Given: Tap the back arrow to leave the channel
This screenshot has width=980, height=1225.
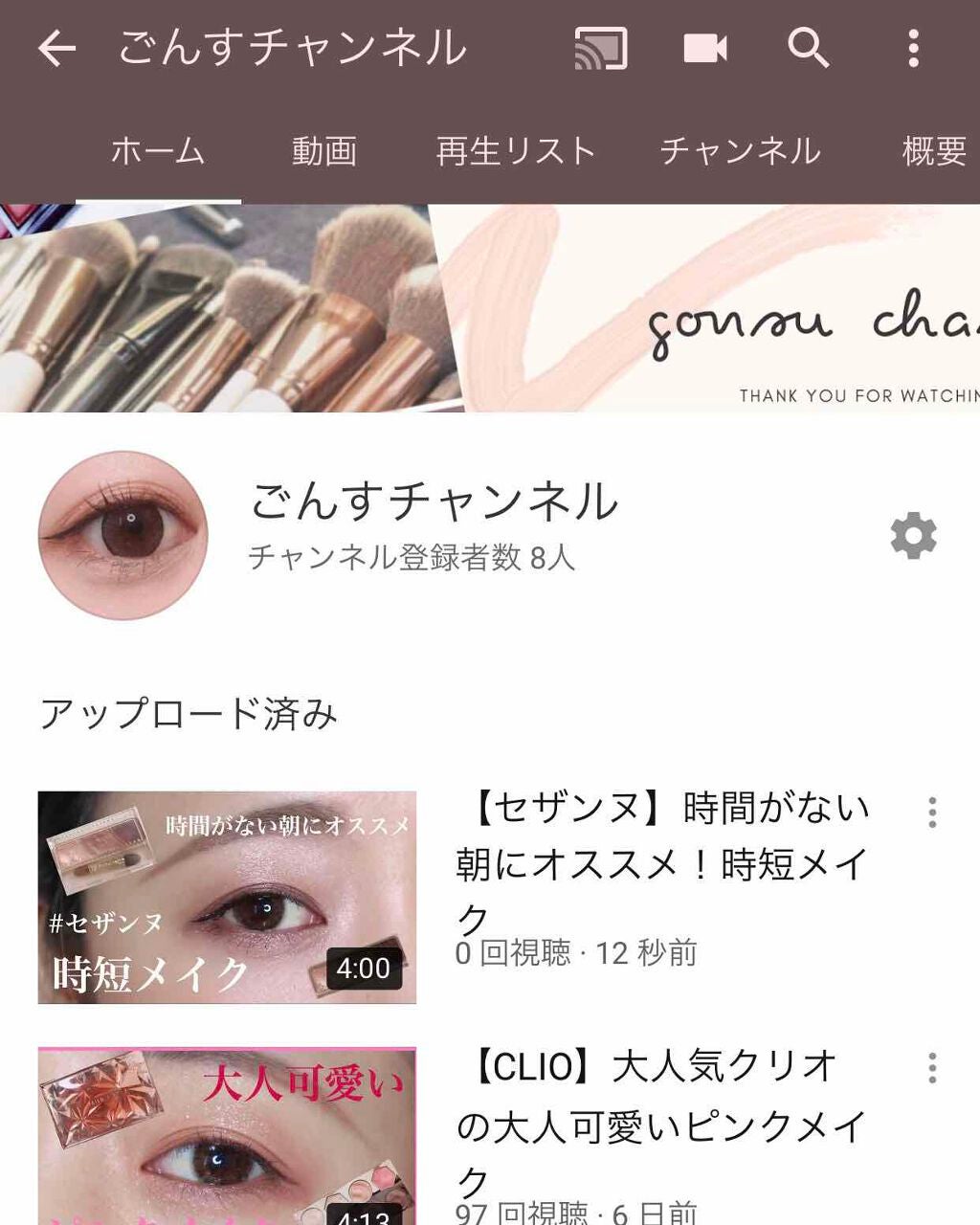Looking at the screenshot, I should (x=54, y=50).
